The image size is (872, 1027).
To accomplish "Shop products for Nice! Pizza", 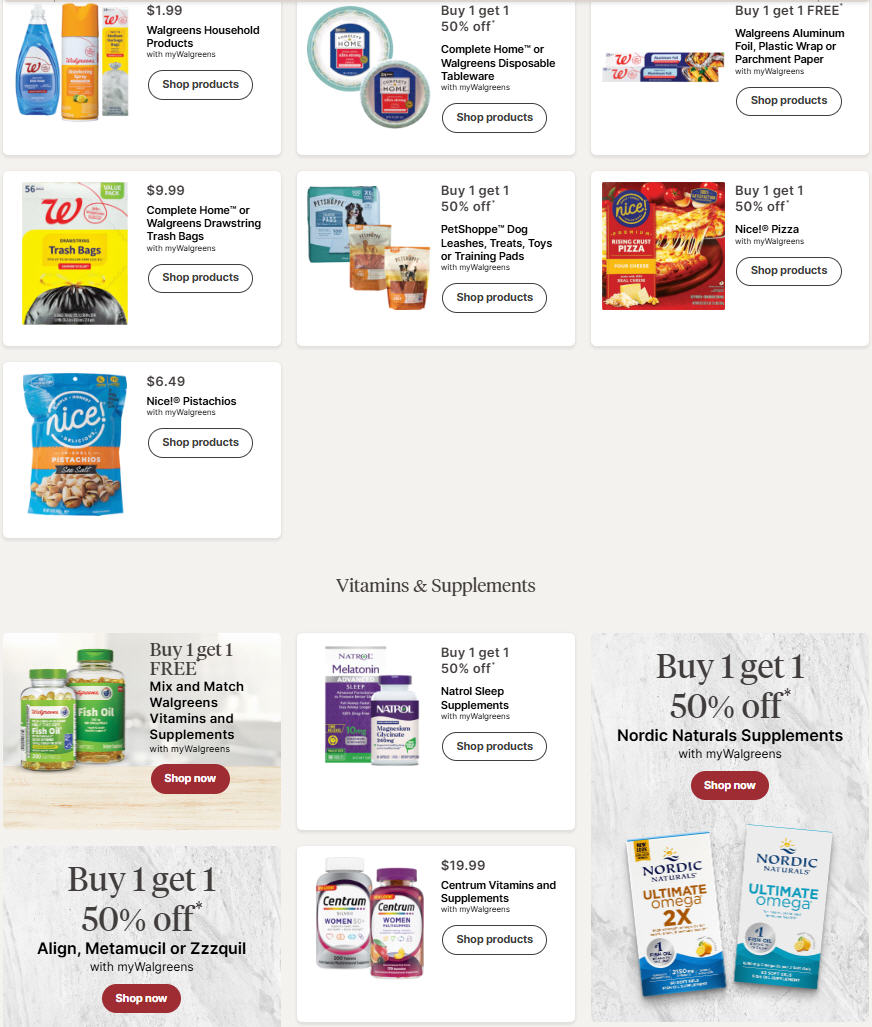I will tap(788, 271).
